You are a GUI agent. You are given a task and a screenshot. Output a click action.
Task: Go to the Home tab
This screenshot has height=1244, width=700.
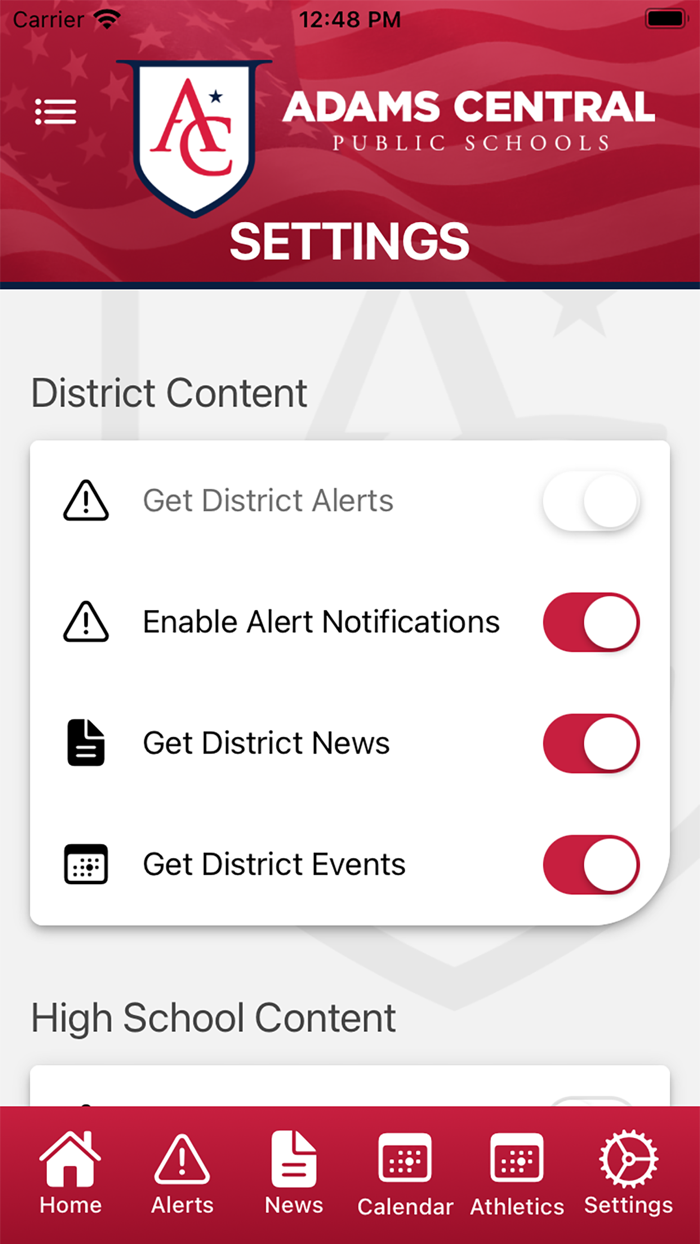(x=70, y=1175)
